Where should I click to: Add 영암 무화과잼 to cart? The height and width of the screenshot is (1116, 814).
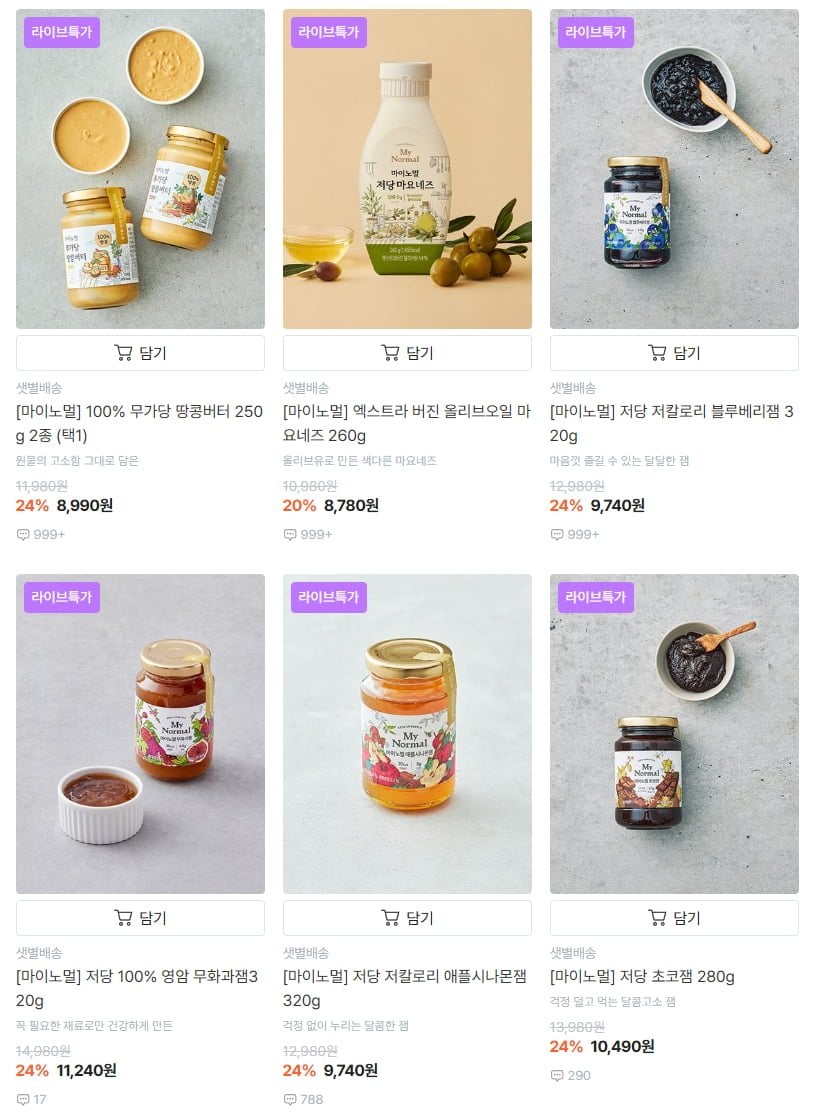140,918
